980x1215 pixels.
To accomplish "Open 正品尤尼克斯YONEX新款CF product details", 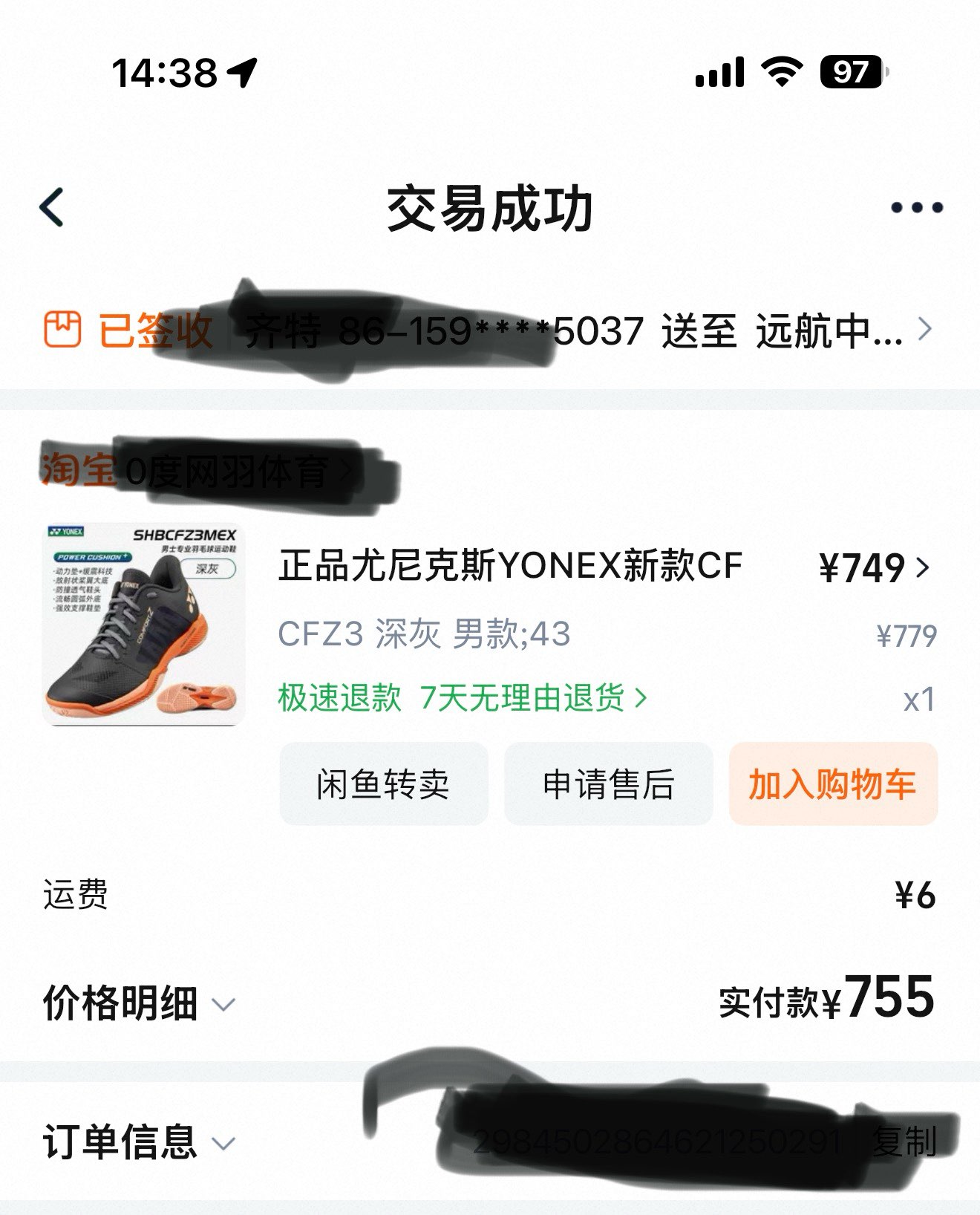I will [x=510, y=566].
